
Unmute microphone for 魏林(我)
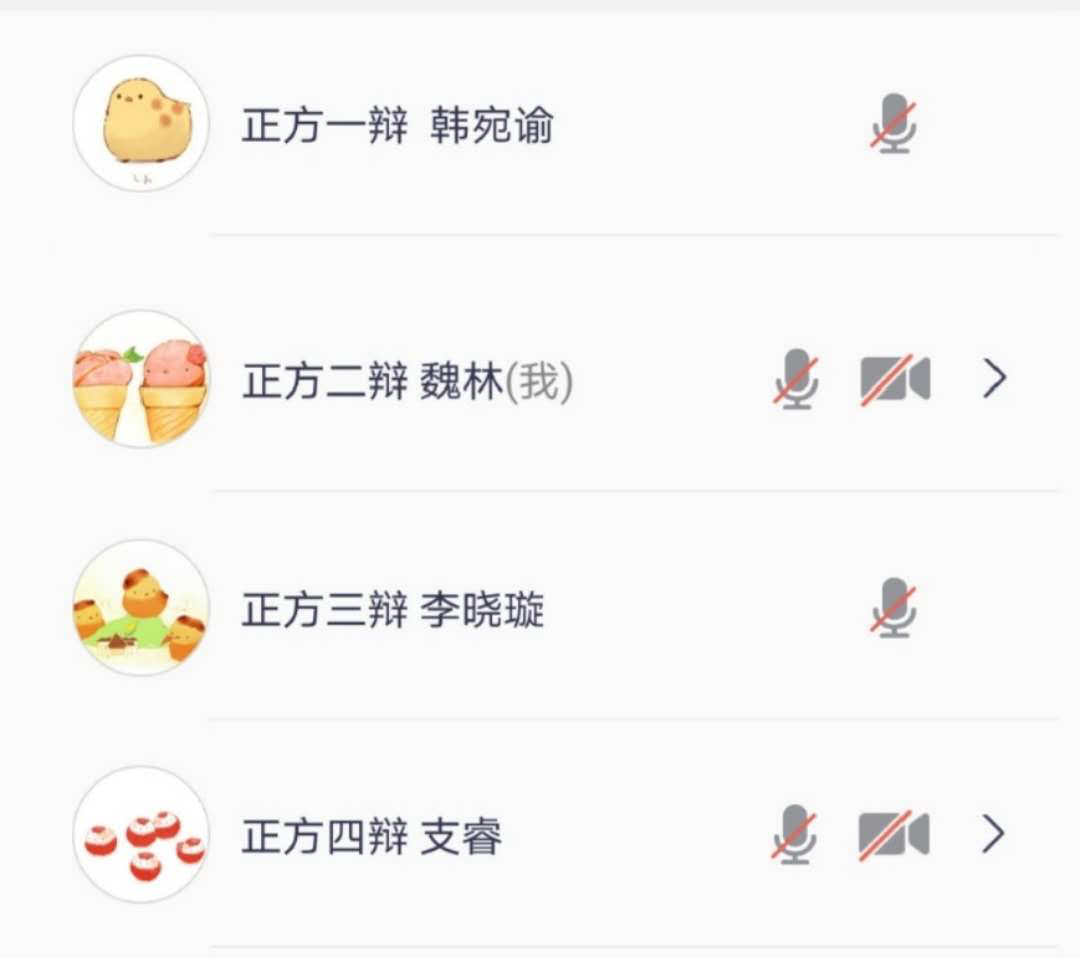coord(796,380)
